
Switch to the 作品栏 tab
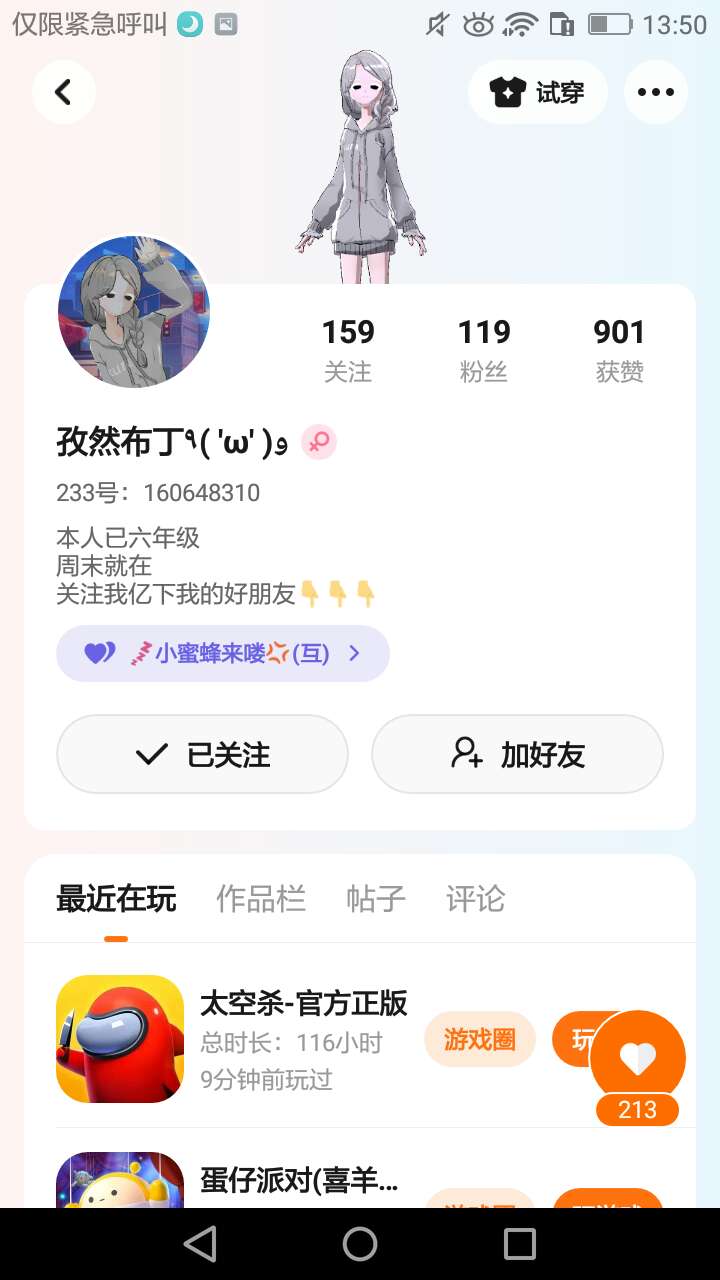click(x=261, y=899)
